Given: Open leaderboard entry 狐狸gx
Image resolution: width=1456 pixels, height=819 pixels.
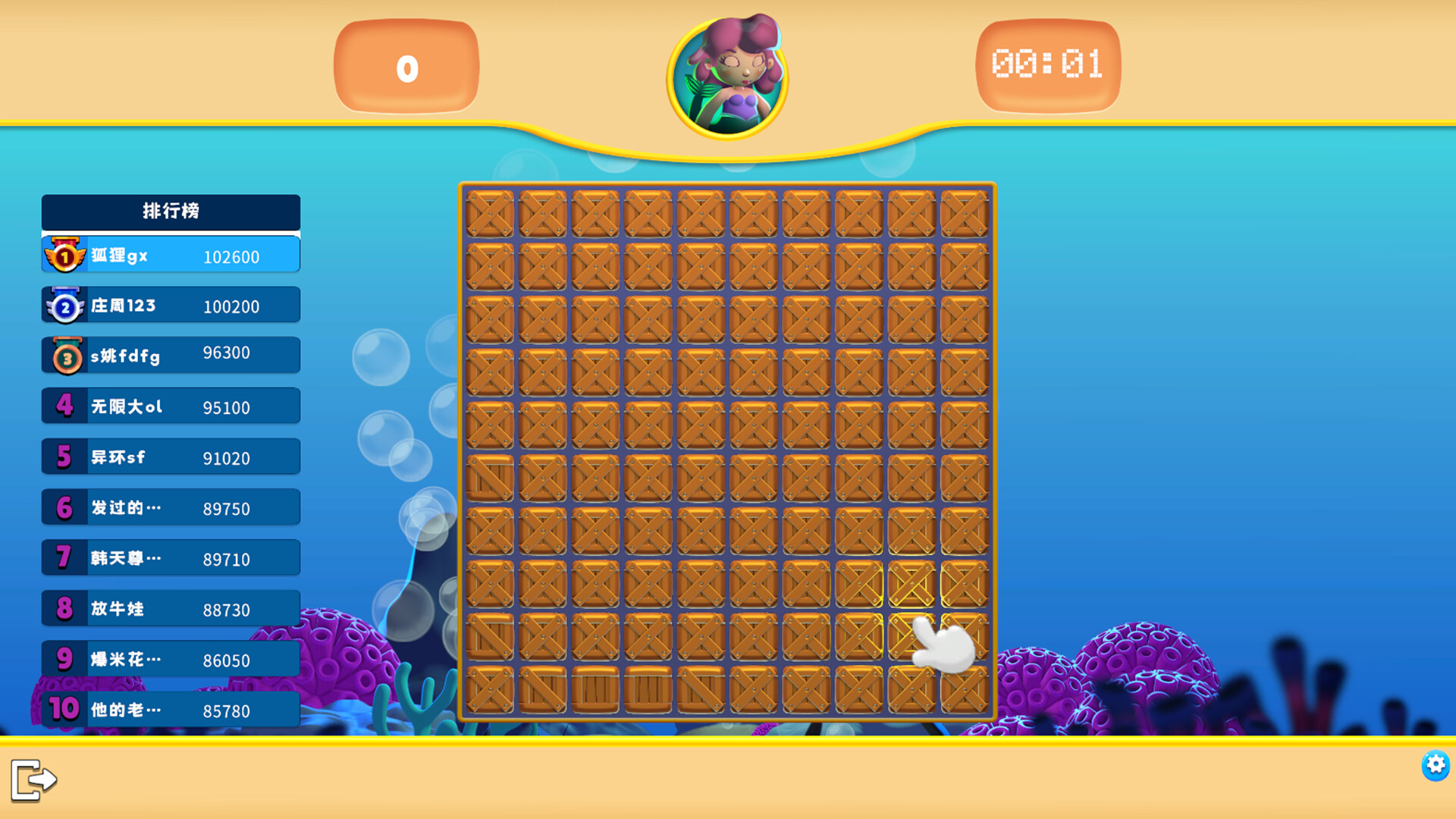Looking at the screenshot, I should pos(171,256).
